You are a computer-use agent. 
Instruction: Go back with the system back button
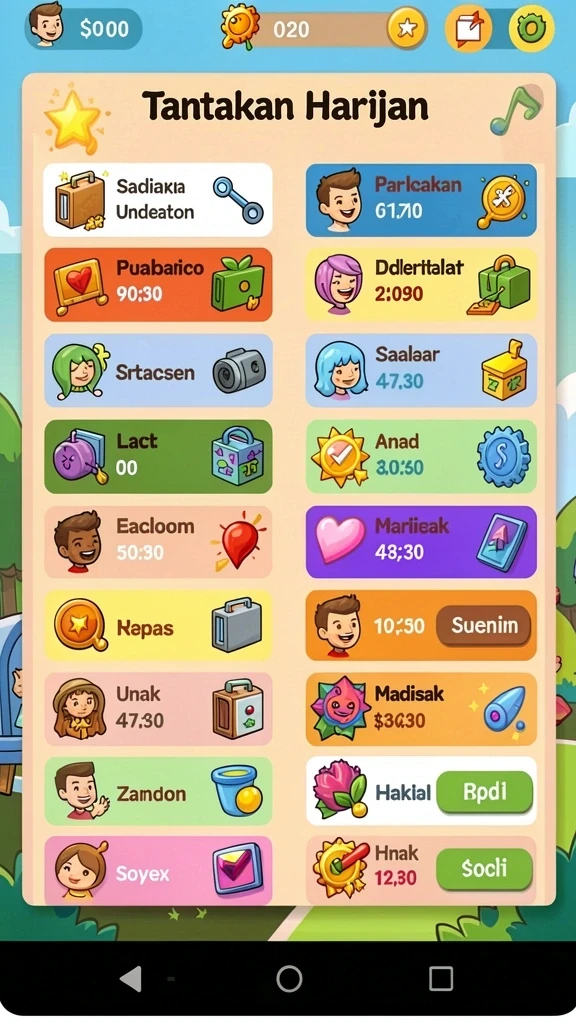[131, 979]
